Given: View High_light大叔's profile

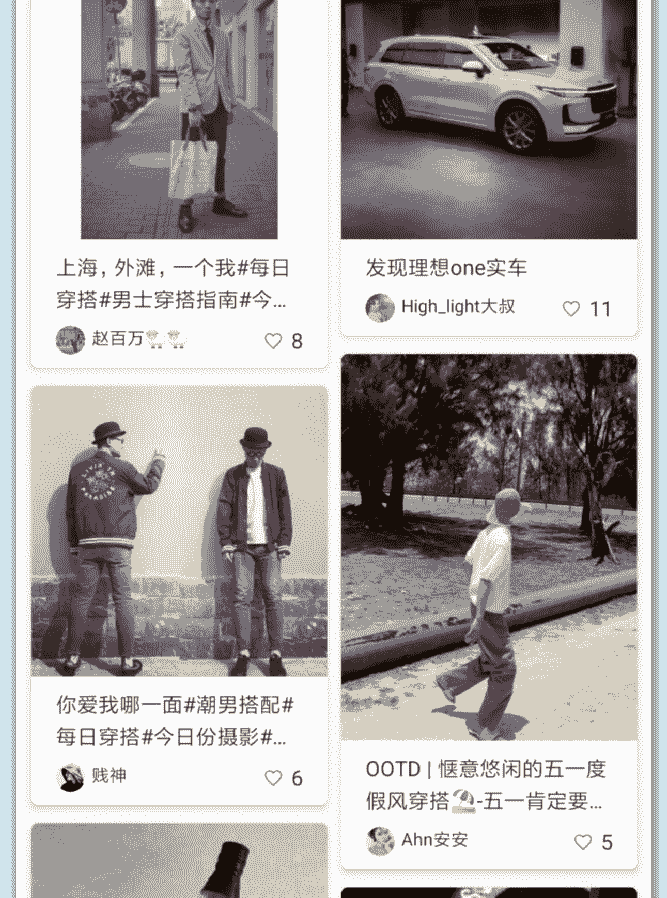Looking at the screenshot, I should pyautogui.click(x=380, y=308).
